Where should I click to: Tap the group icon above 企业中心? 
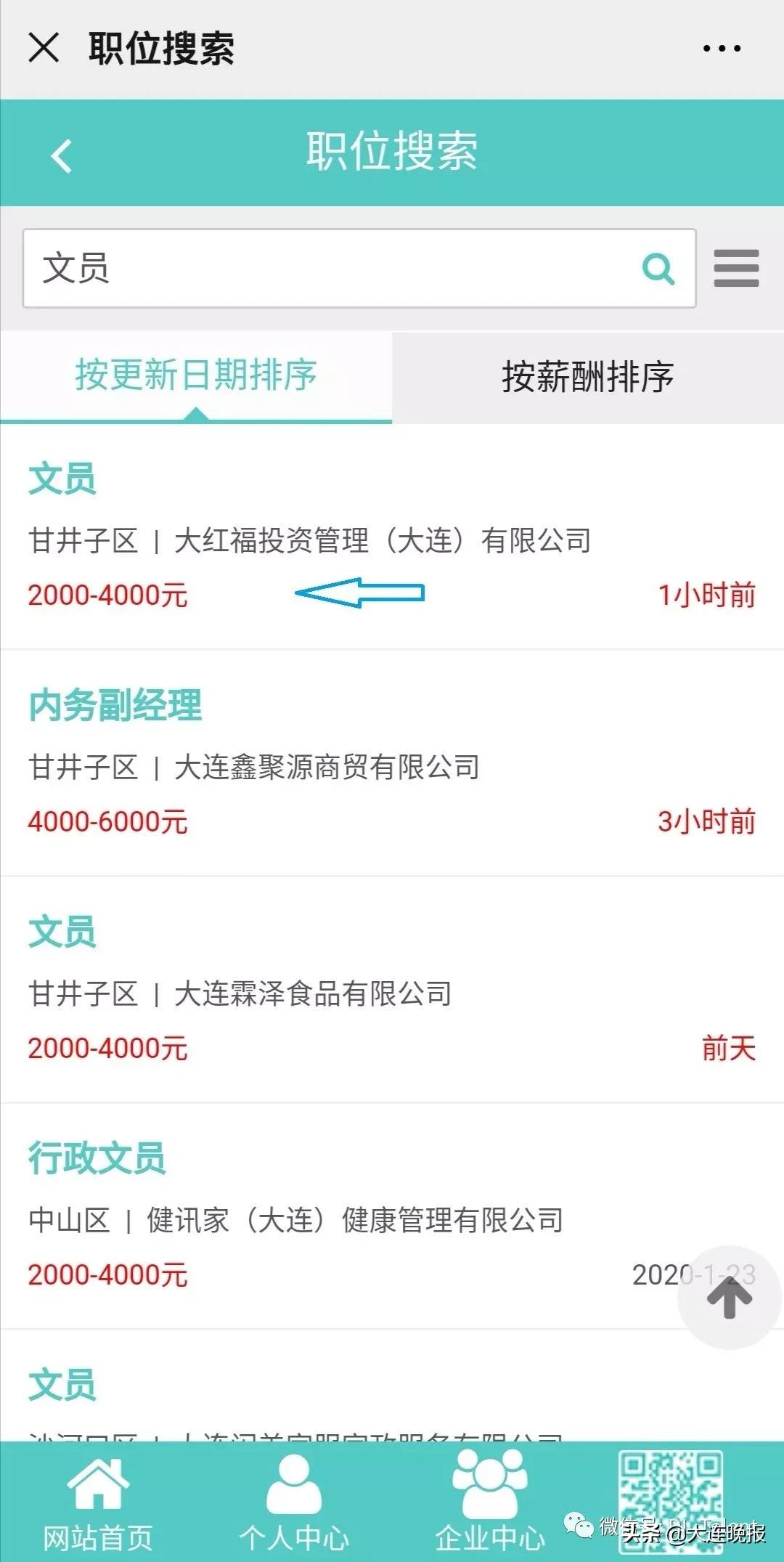pos(490,1481)
